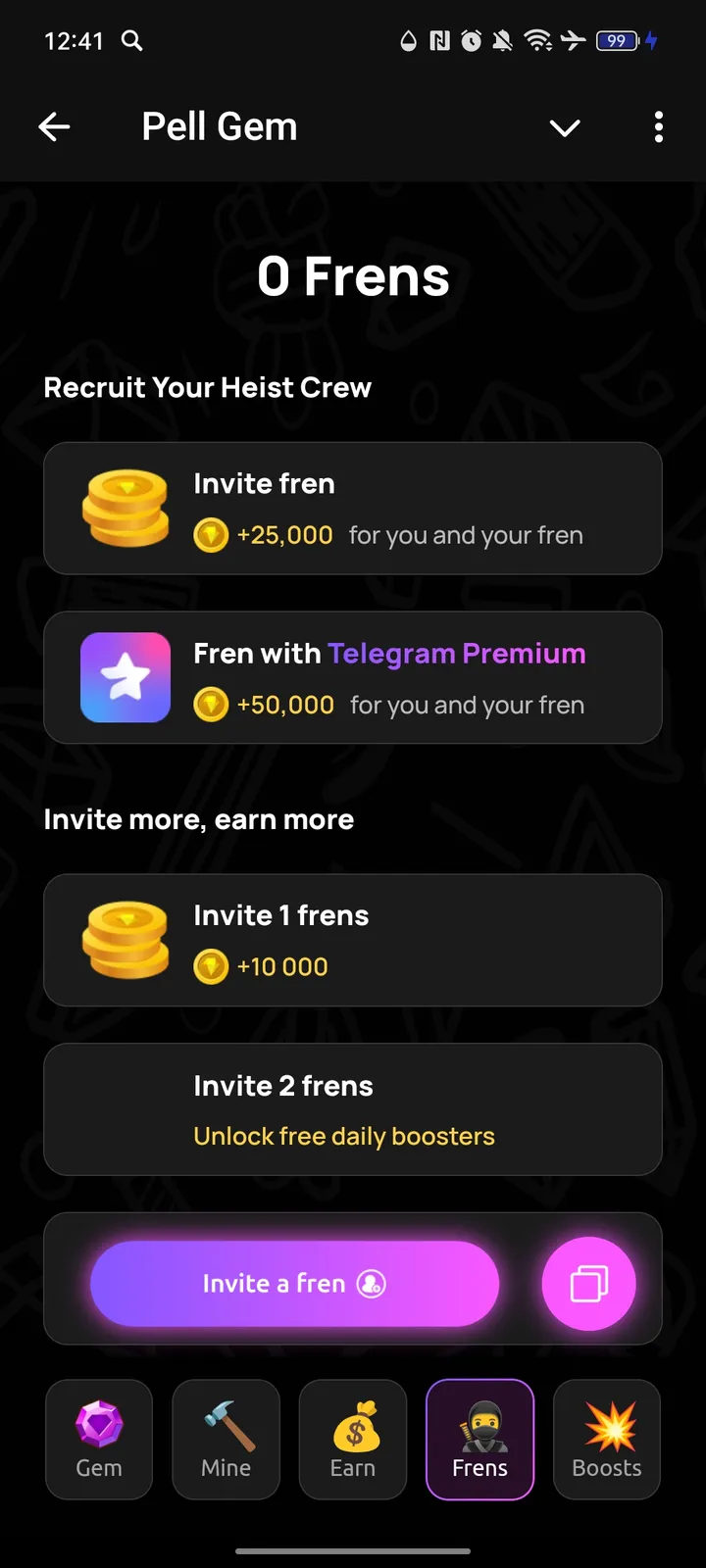
Task: Expand the Invite 2 frens booster card
Action: (x=353, y=1108)
